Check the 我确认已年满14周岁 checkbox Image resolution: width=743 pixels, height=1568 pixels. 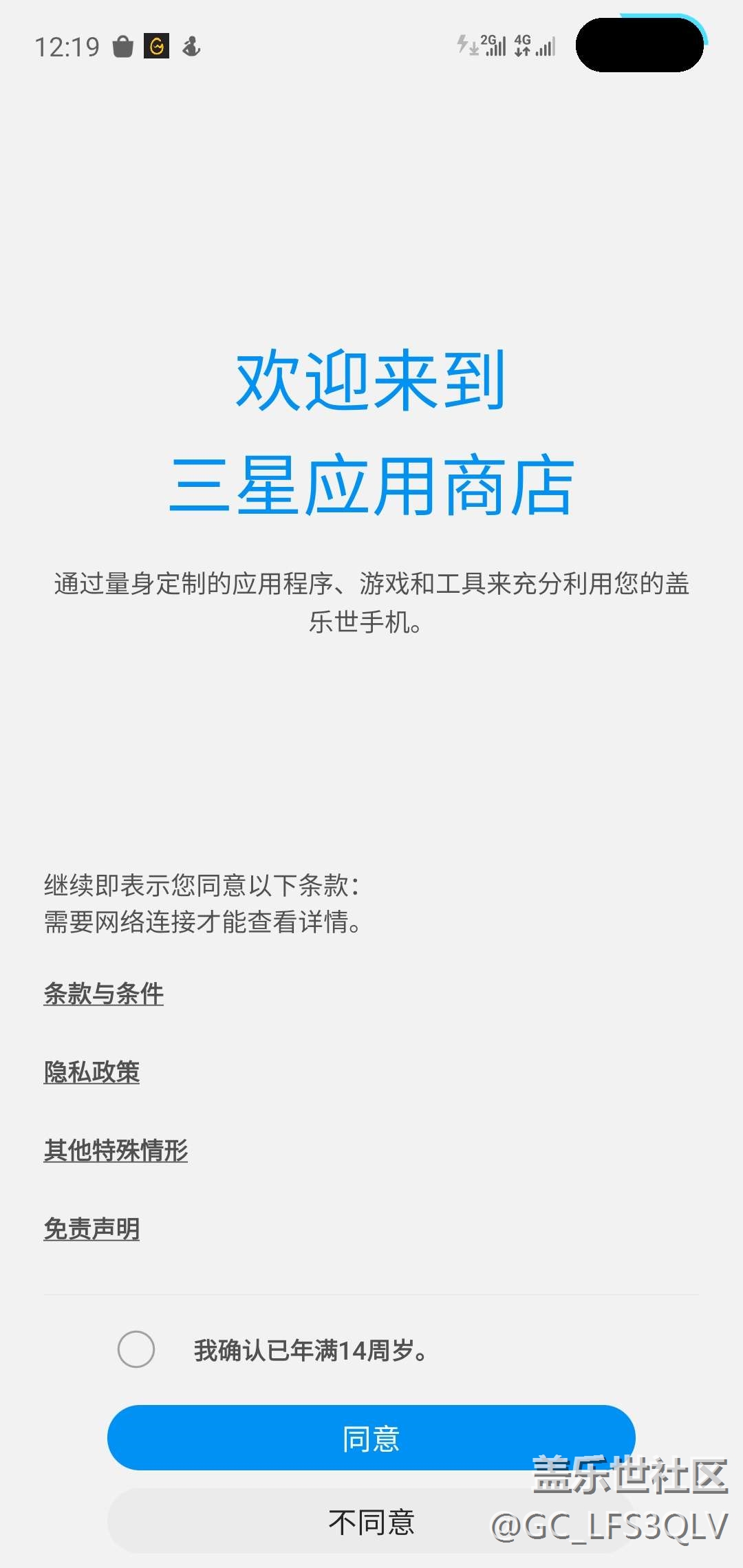(136, 1349)
